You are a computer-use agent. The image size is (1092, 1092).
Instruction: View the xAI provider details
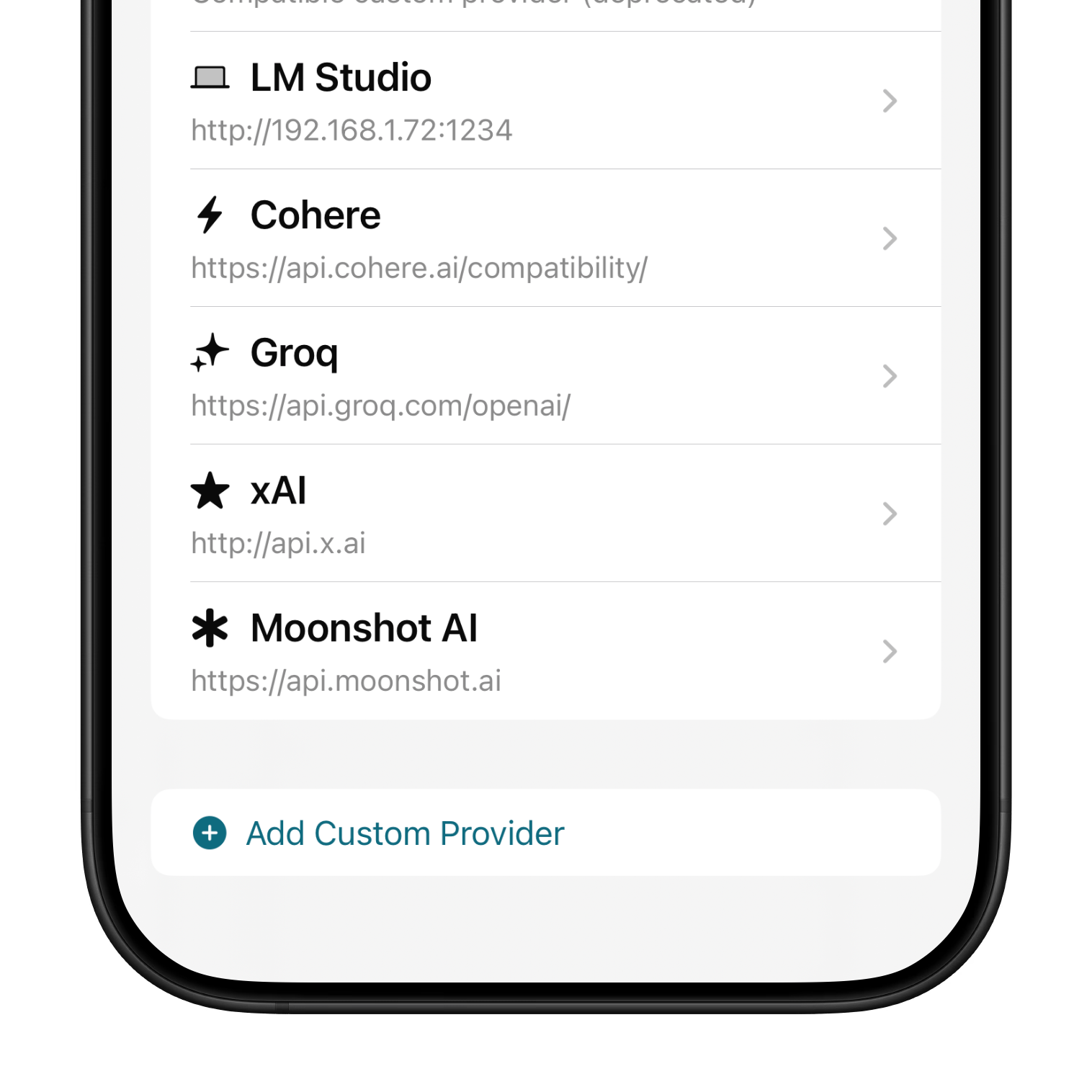pyautogui.click(x=545, y=514)
